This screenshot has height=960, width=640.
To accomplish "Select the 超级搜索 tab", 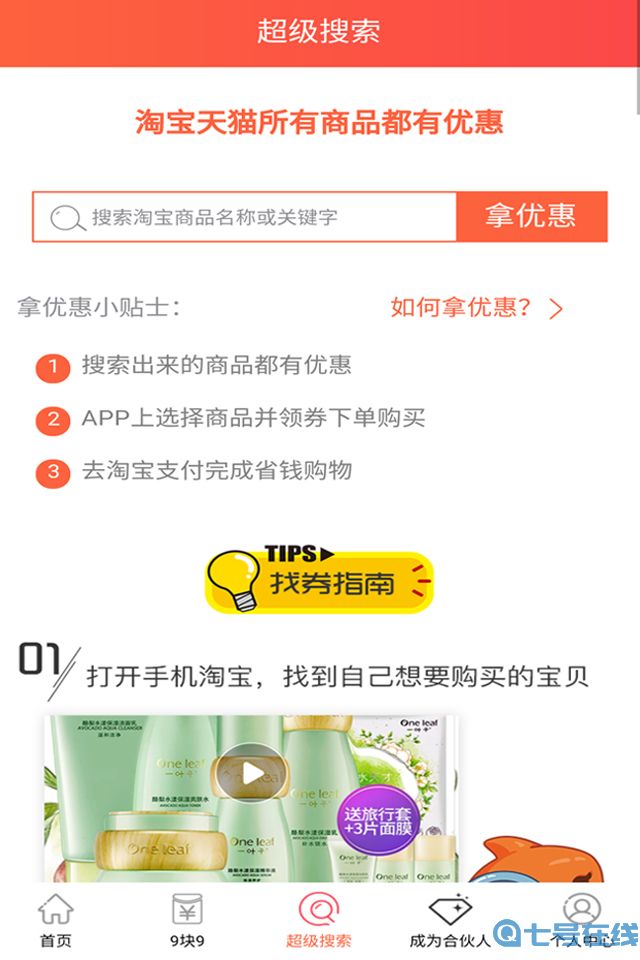I will (x=319, y=920).
